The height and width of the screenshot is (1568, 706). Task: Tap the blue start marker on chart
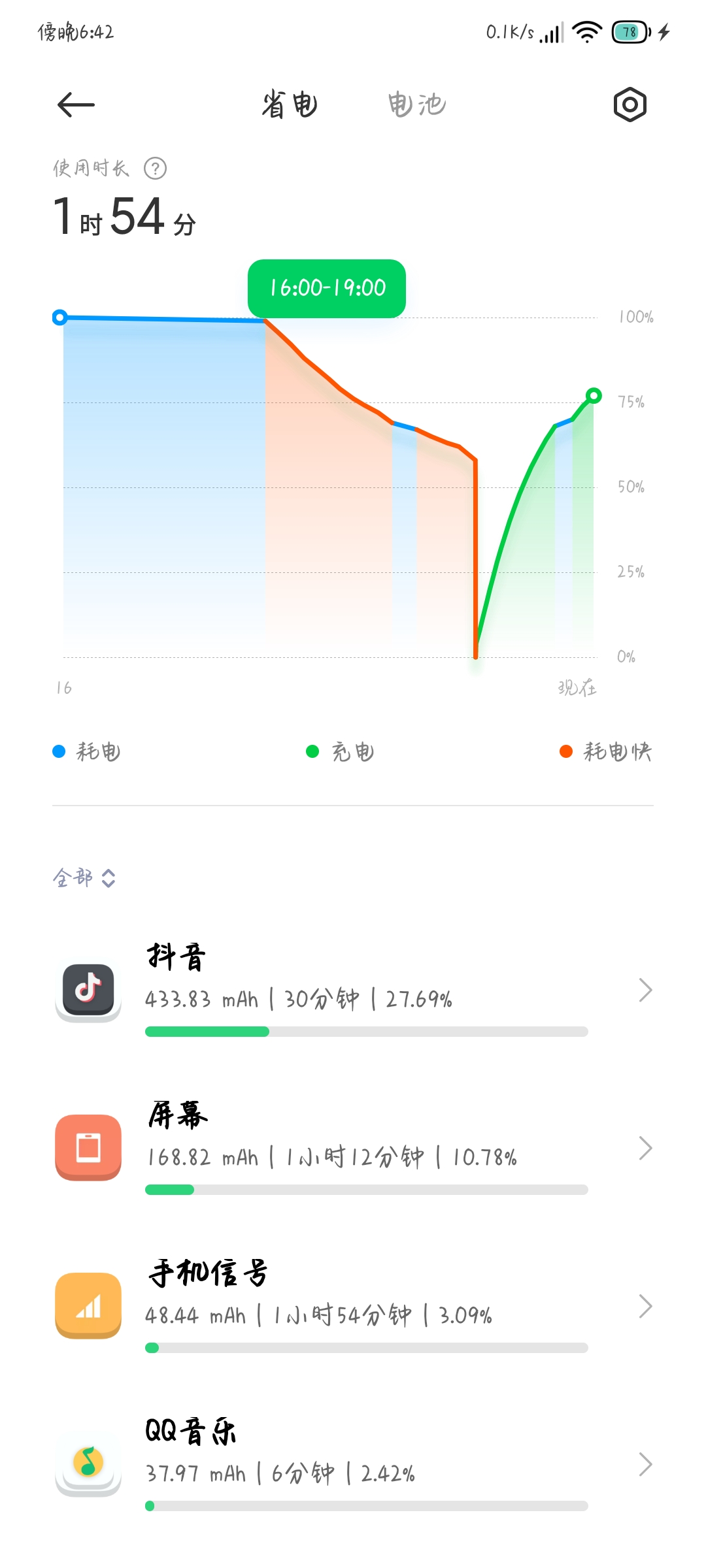click(x=59, y=318)
